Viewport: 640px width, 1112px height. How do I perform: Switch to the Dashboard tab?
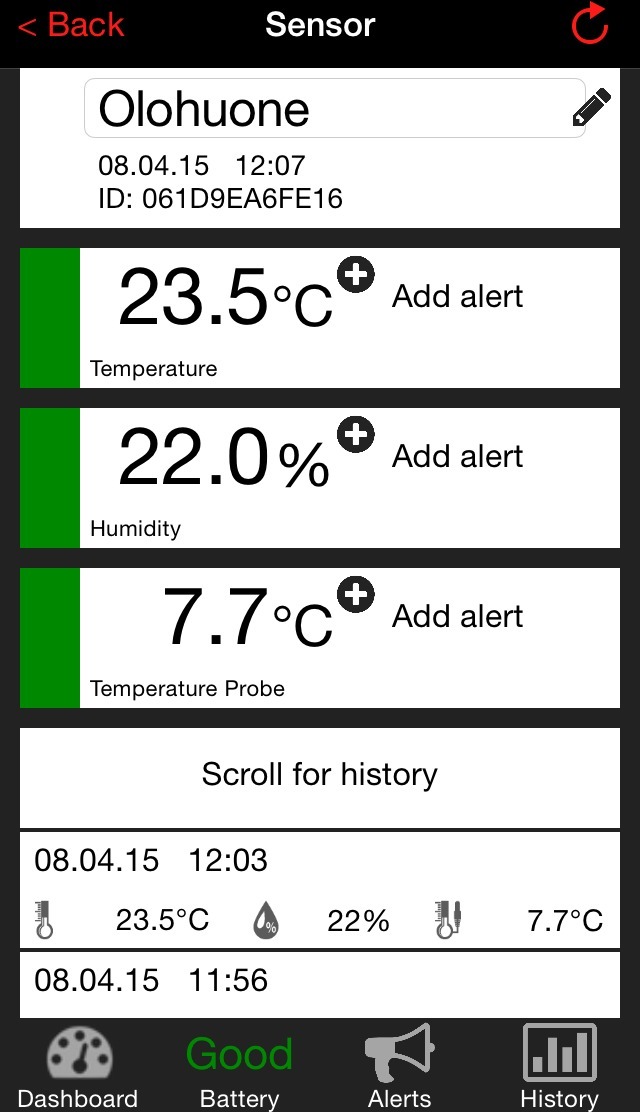(x=78, y=1067)
